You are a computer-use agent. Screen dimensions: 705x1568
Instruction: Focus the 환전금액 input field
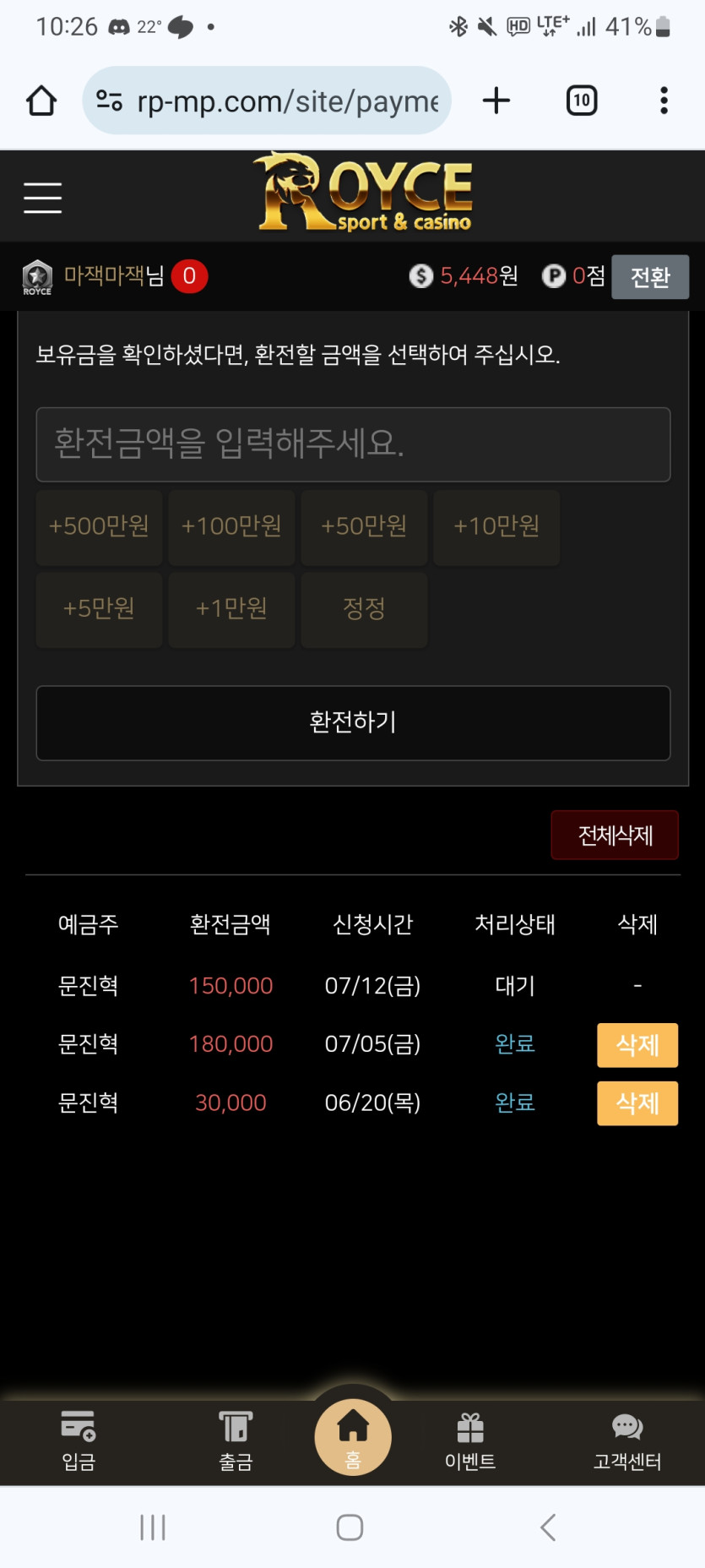click(x=353, y=444)
